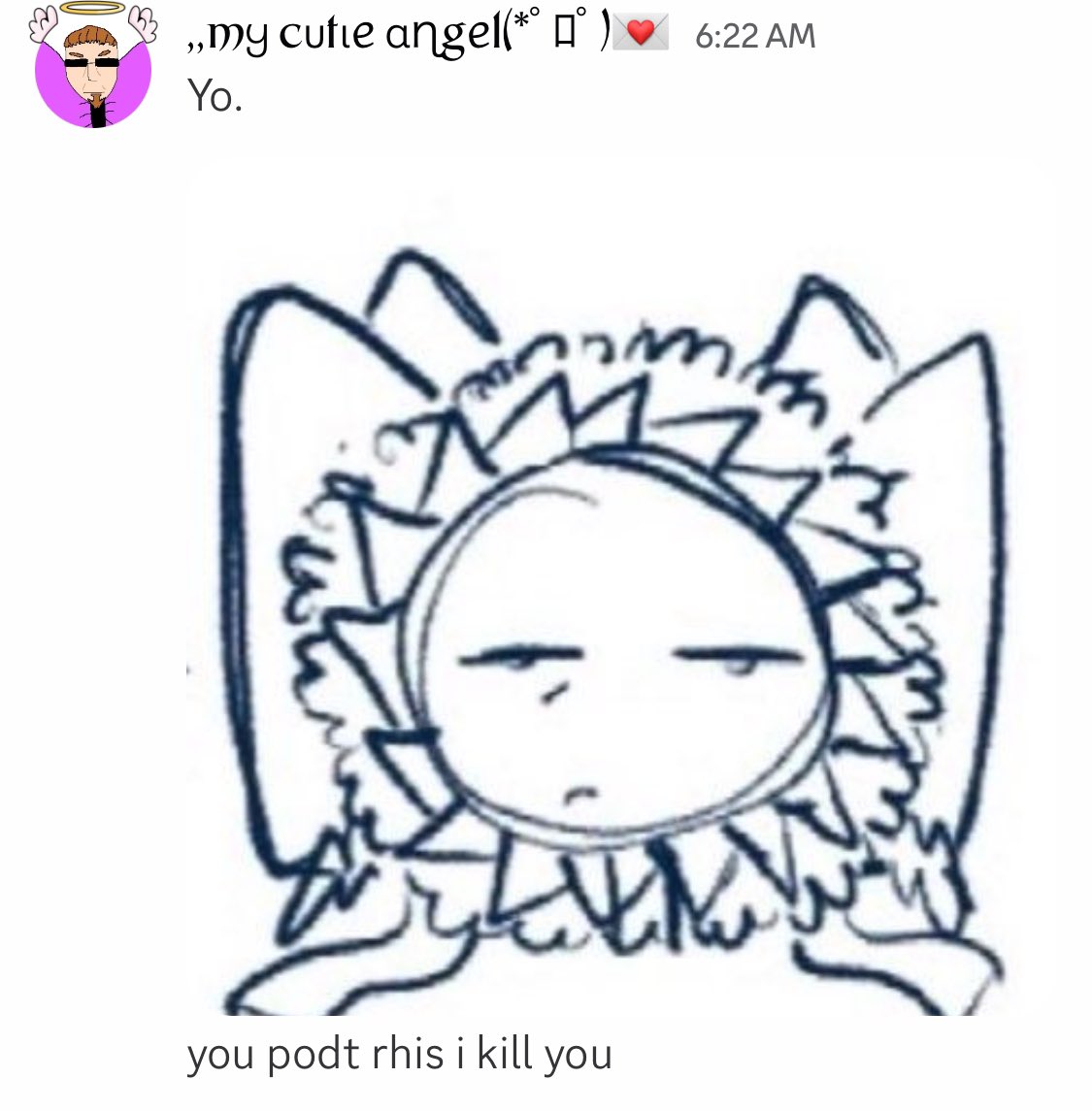1092x1111 pixels.
Task: Open the sender's angel avatar profile
Action: click(x=92, y=66)
